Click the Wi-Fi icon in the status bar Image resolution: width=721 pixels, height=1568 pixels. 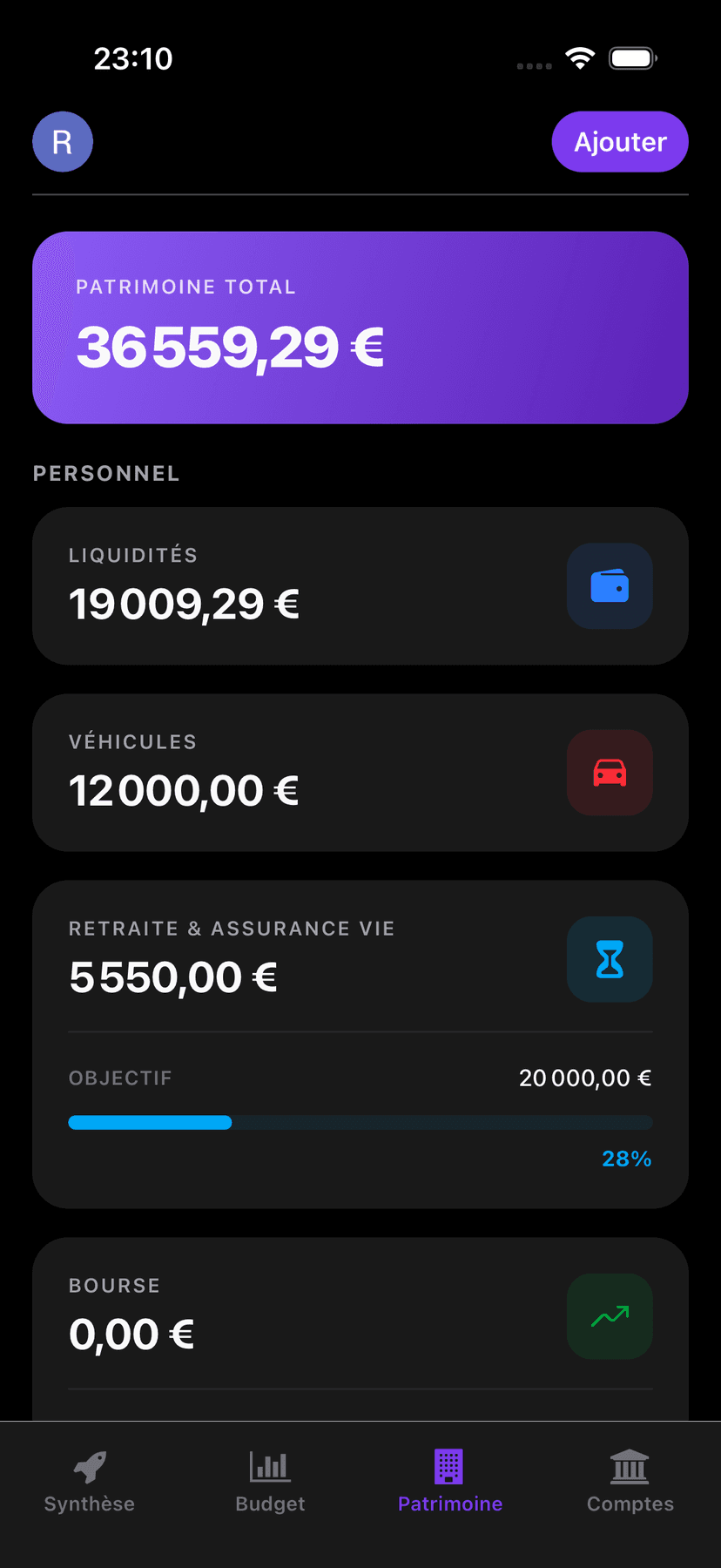(580, 57)
